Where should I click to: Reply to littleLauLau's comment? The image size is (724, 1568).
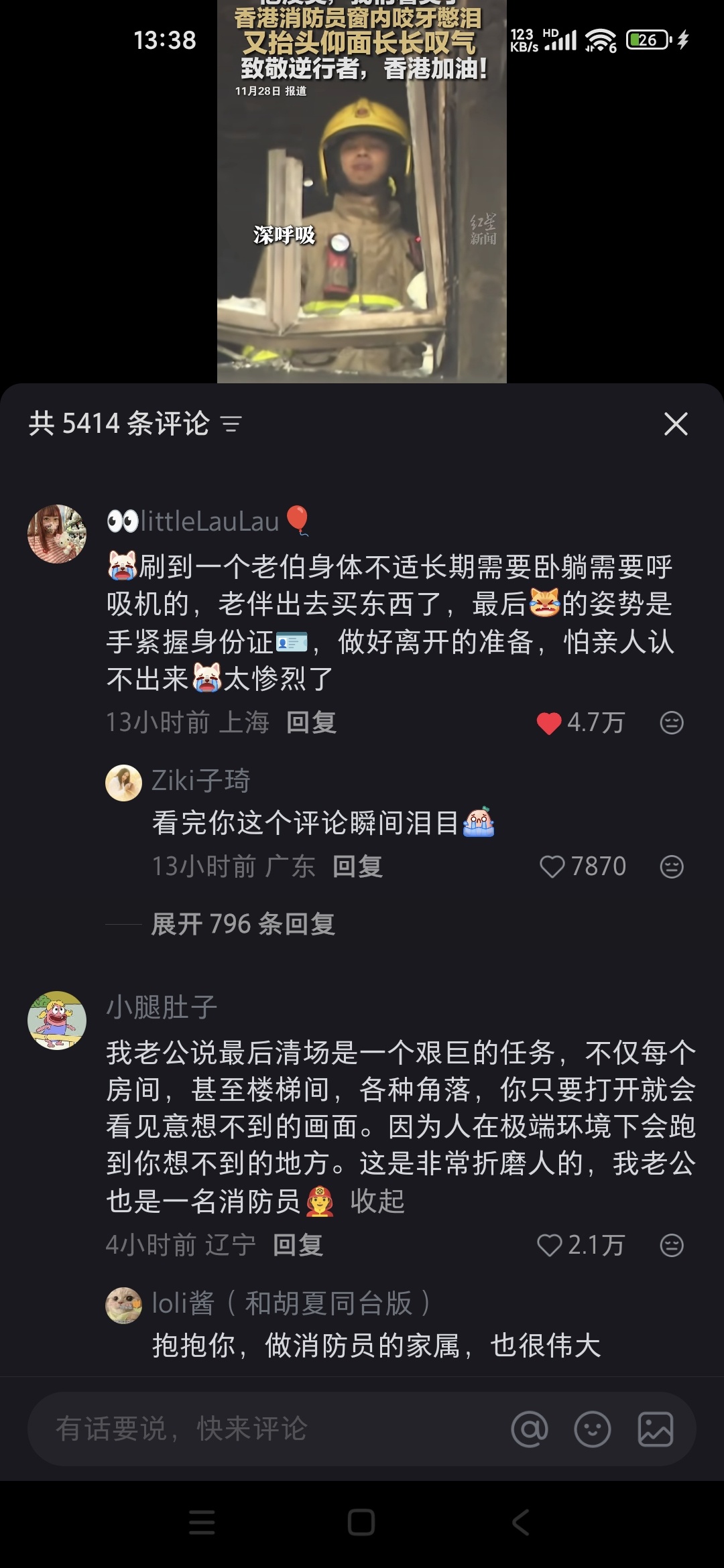[x=311, y=723]
